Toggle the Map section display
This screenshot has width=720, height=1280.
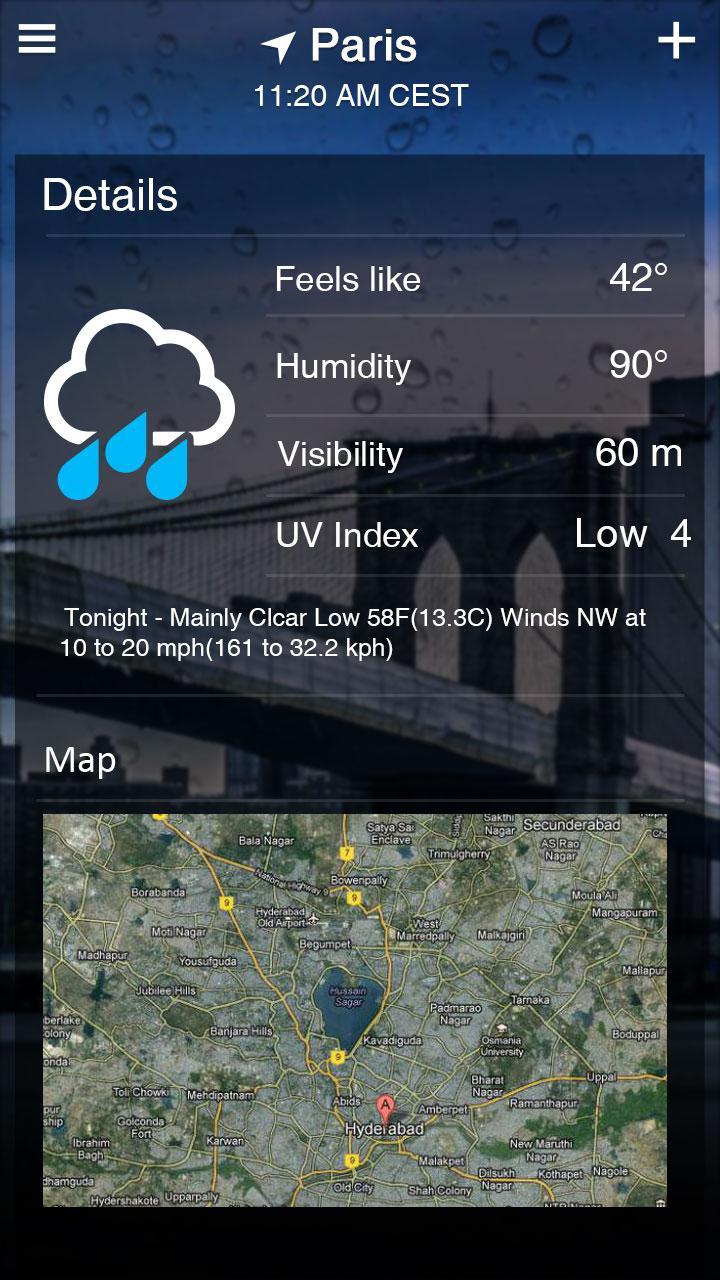coord(81,758)
